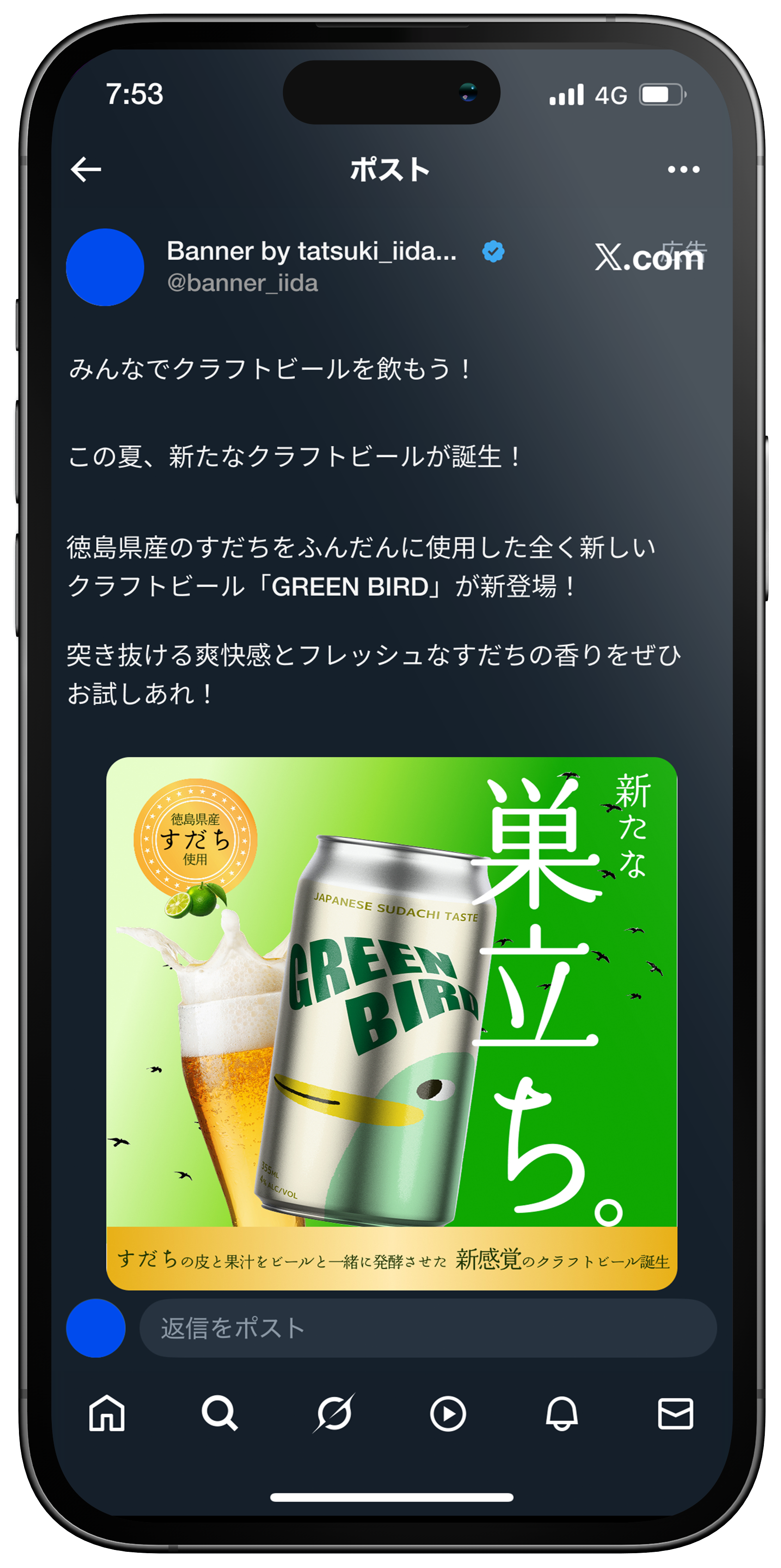This screenshot has width=781, height=1568.
Task: Open the search tab
Action: click(x=220, y=1413)
